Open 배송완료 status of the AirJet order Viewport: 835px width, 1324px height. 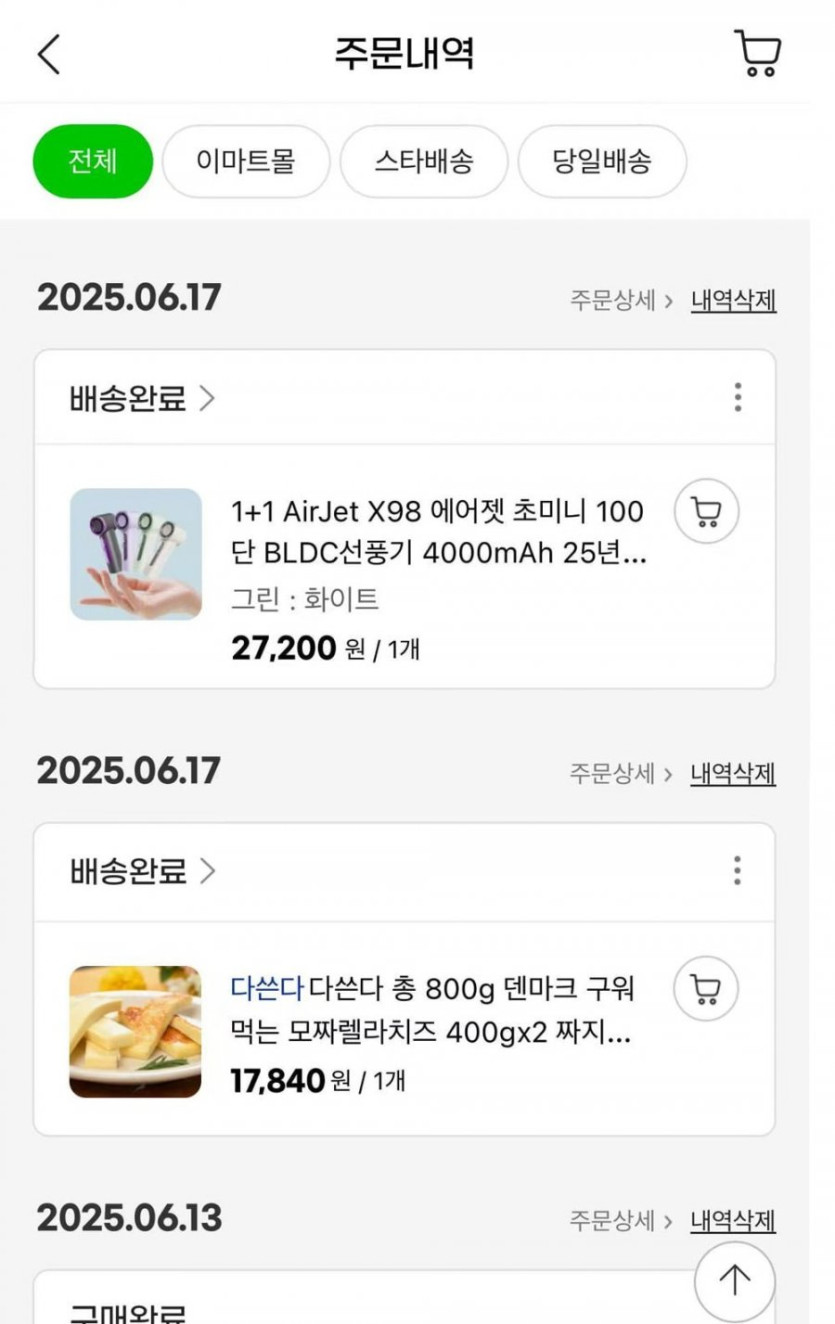pos(142,398)
